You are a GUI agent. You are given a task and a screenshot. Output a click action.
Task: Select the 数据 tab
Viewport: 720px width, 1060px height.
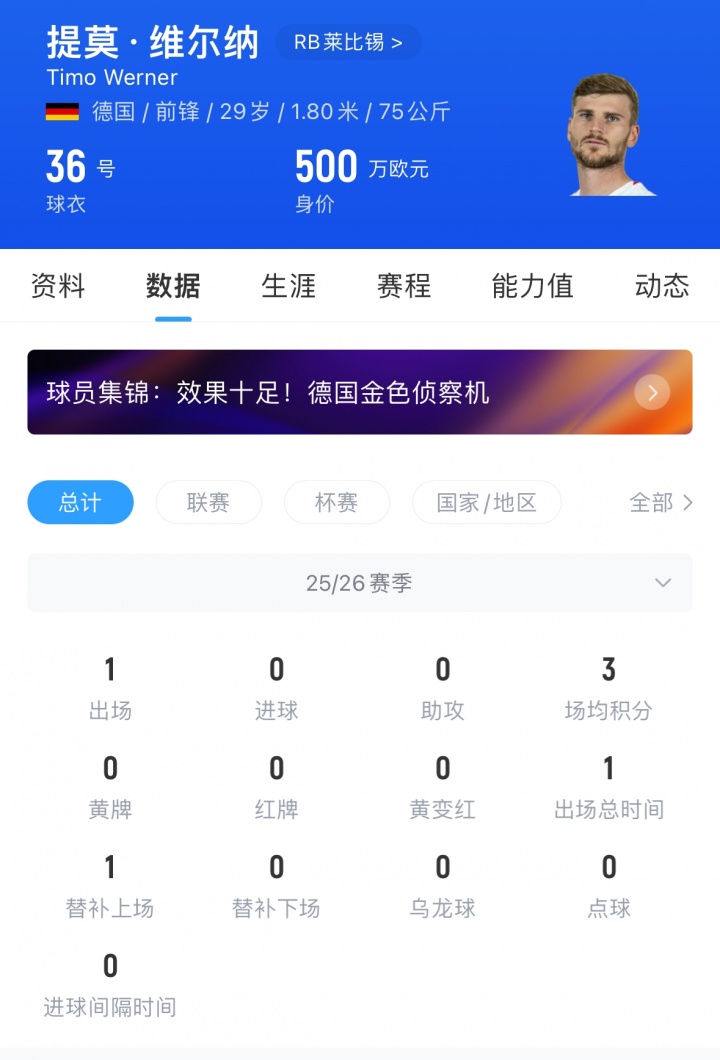[173, 286]
